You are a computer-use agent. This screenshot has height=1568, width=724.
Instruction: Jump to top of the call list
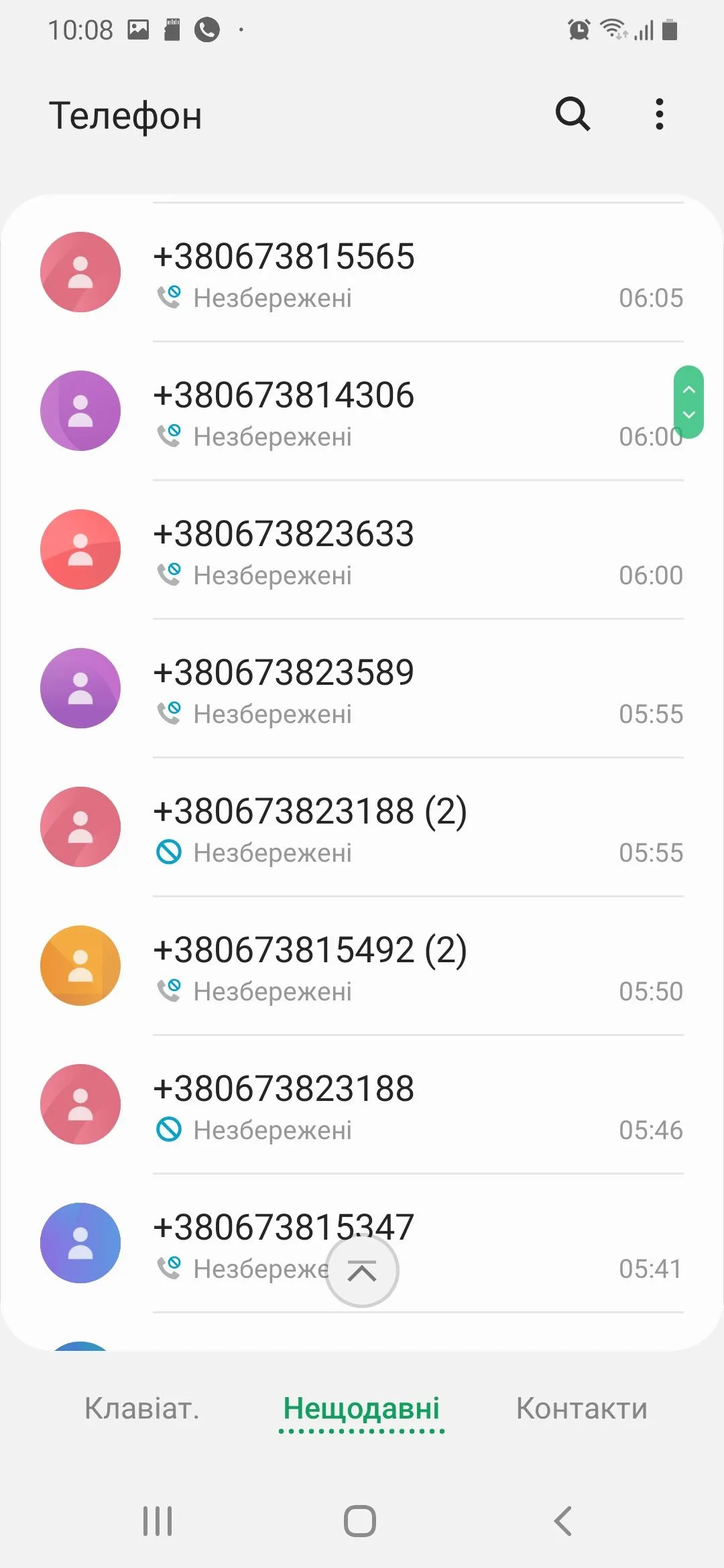click(x=362, y=1270)
